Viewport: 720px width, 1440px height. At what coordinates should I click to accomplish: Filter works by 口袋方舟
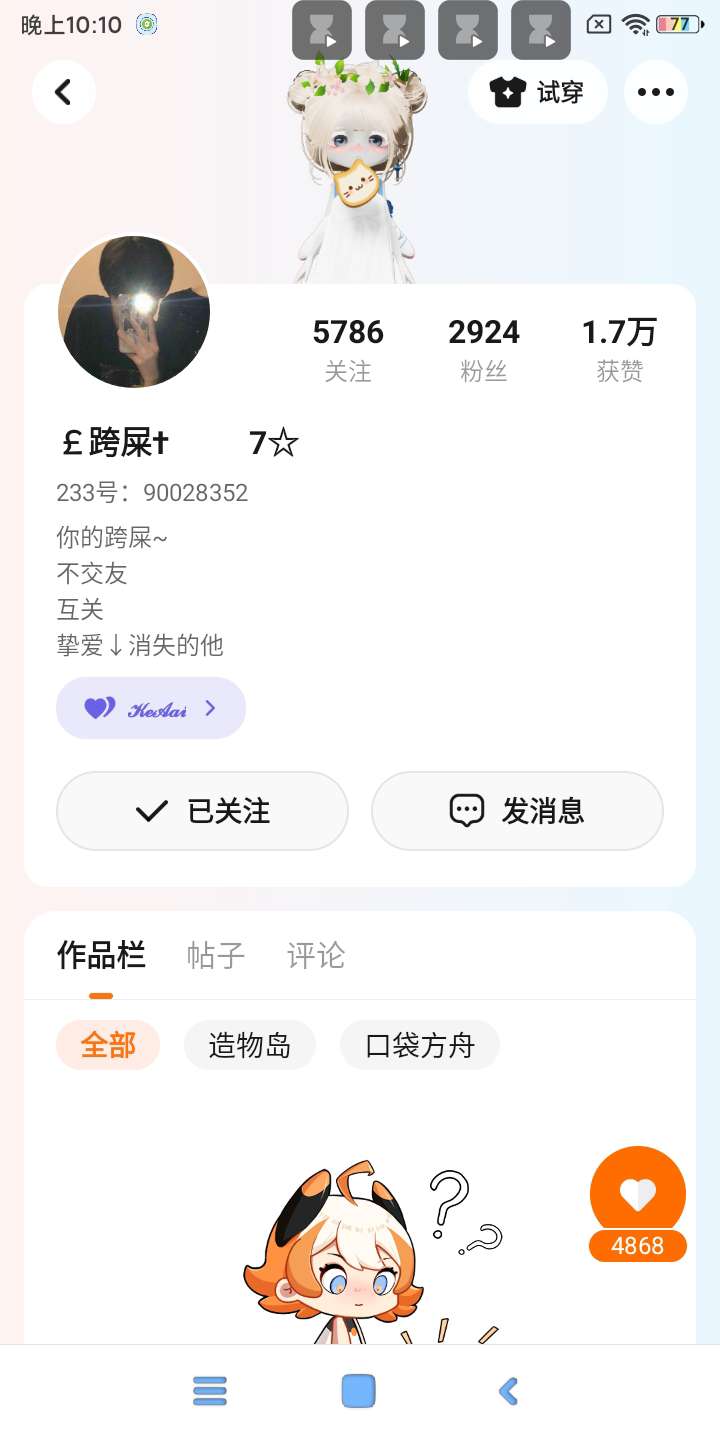[x=419, y=1045]
